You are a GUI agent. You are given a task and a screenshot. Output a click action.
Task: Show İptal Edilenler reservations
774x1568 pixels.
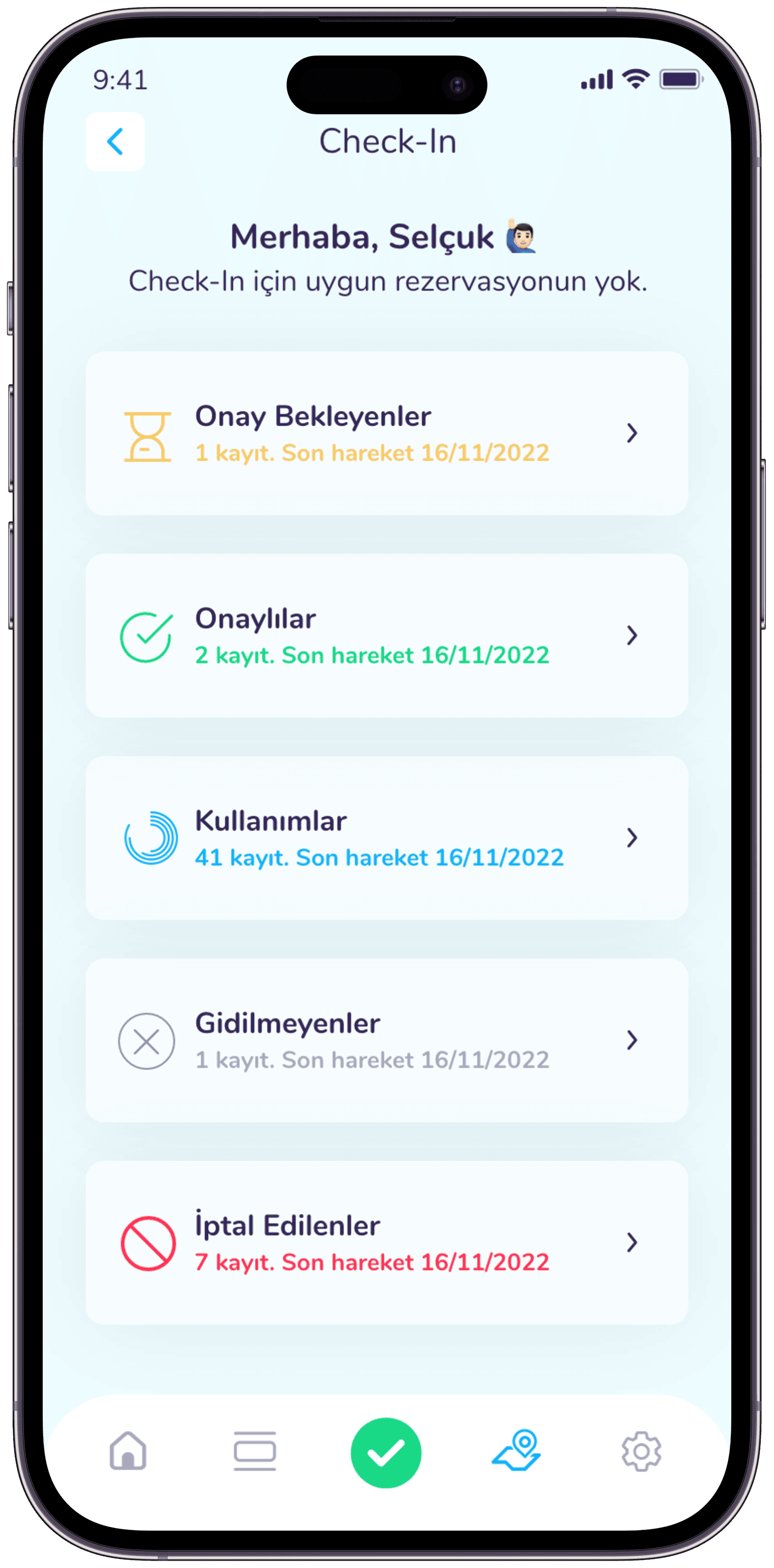point(386,1242)
